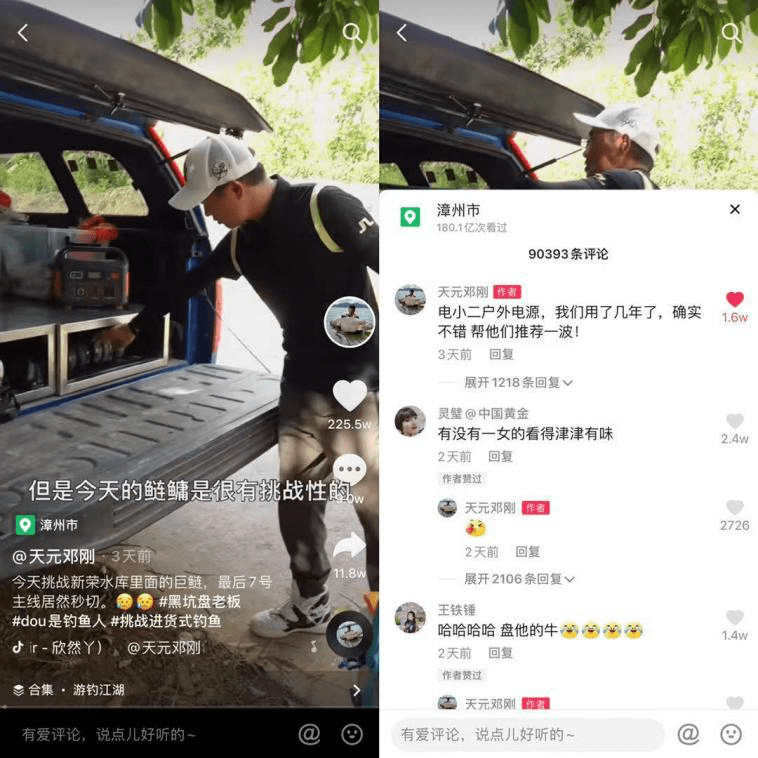
Task: Like 王铁锤's 哈哈哈哈 comment
Action: point(734,617)
